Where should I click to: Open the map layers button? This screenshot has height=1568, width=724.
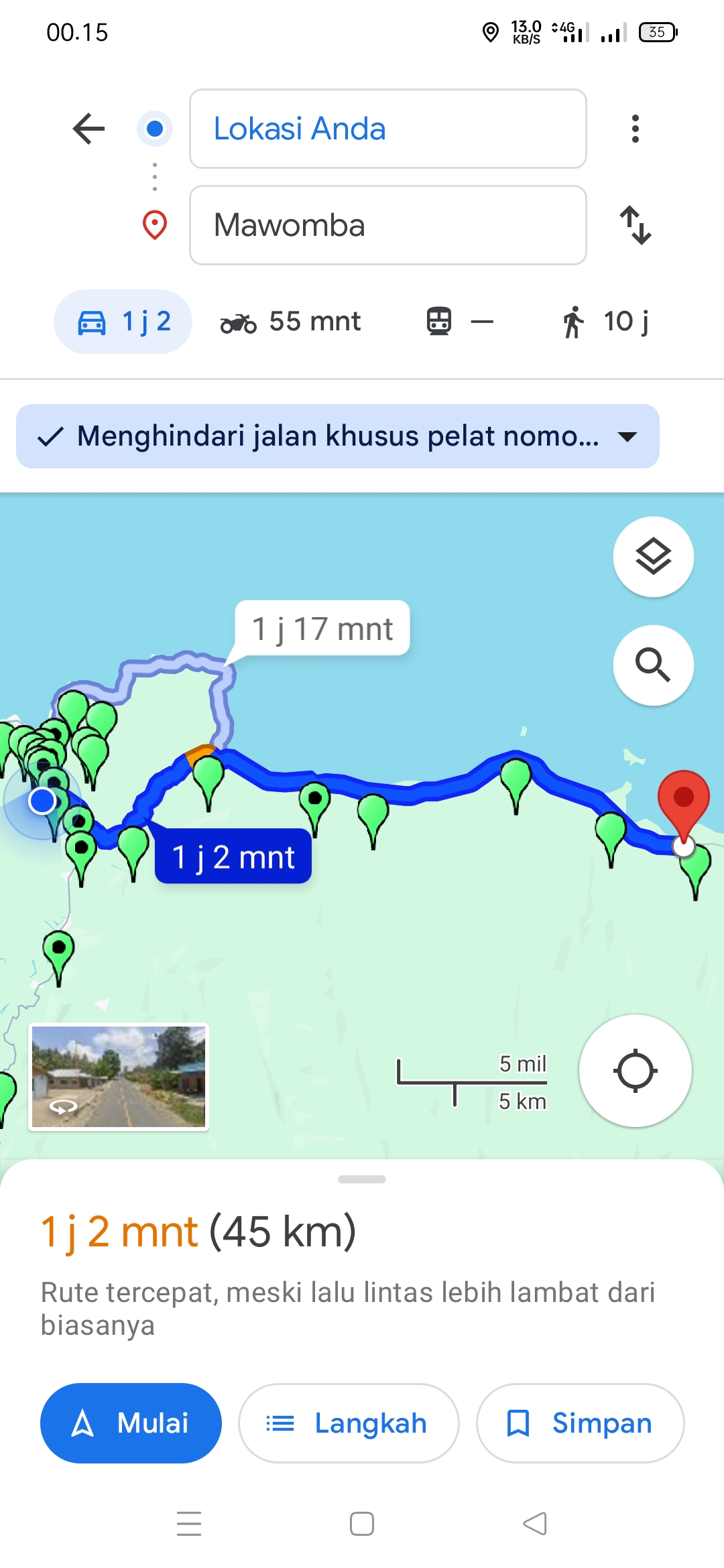653,556
